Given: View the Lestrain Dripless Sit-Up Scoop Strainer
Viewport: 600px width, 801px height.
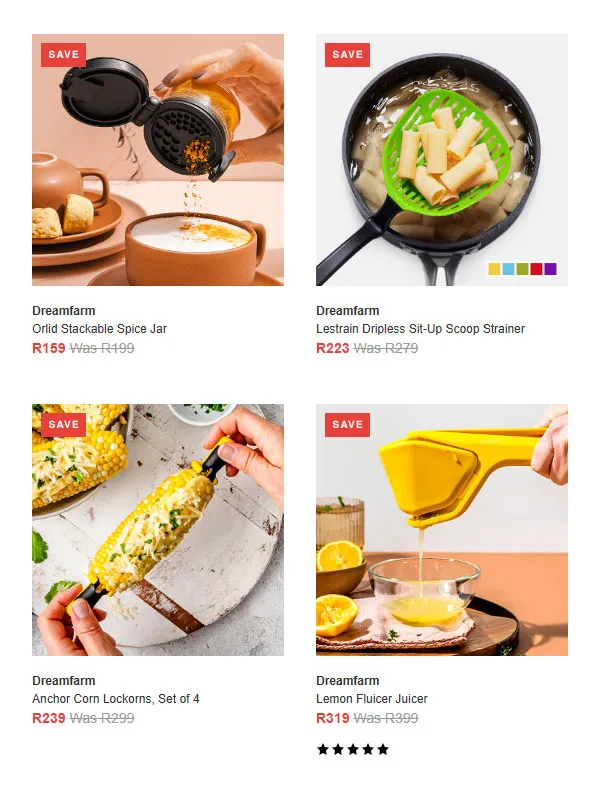Looking at the screenshot, I should (x=442, y=160).
